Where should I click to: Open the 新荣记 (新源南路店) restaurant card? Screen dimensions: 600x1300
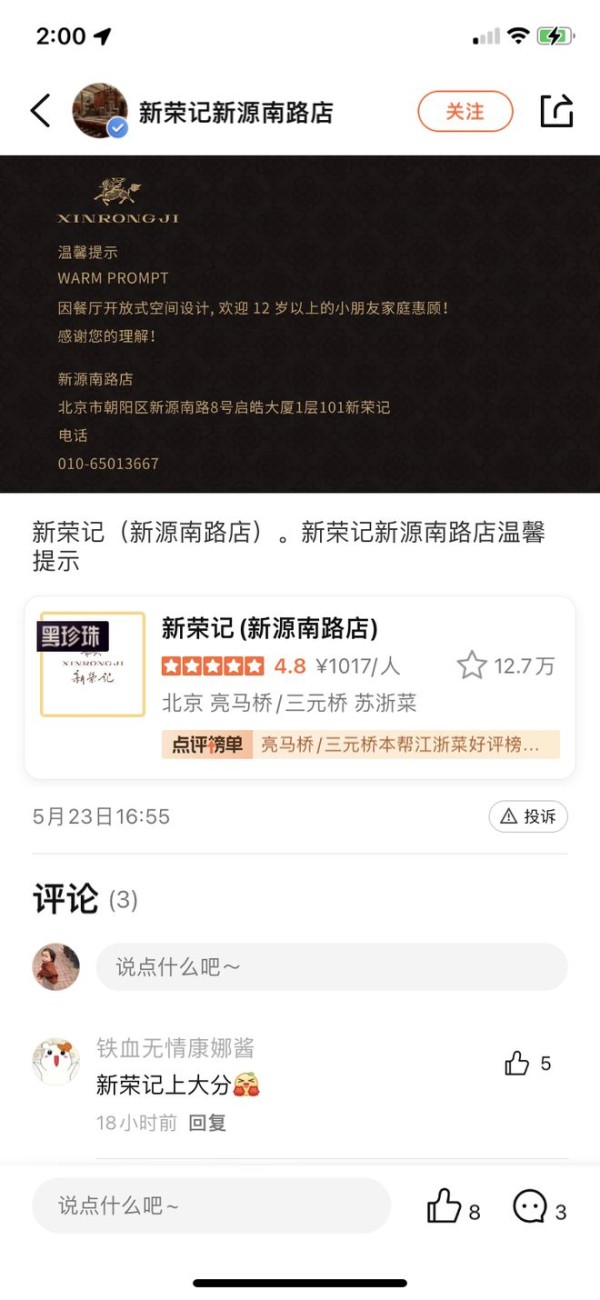pyautogui.click(x=300, y=688)
